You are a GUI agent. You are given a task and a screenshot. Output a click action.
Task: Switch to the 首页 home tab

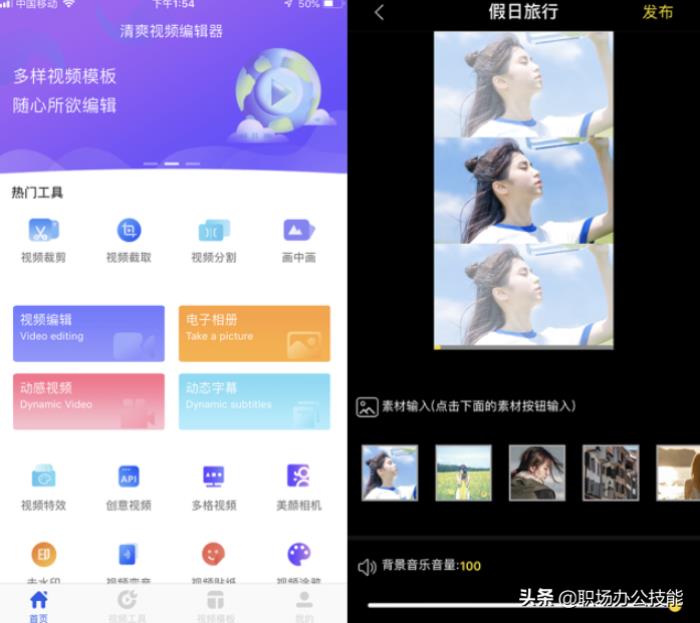[38, 606]
